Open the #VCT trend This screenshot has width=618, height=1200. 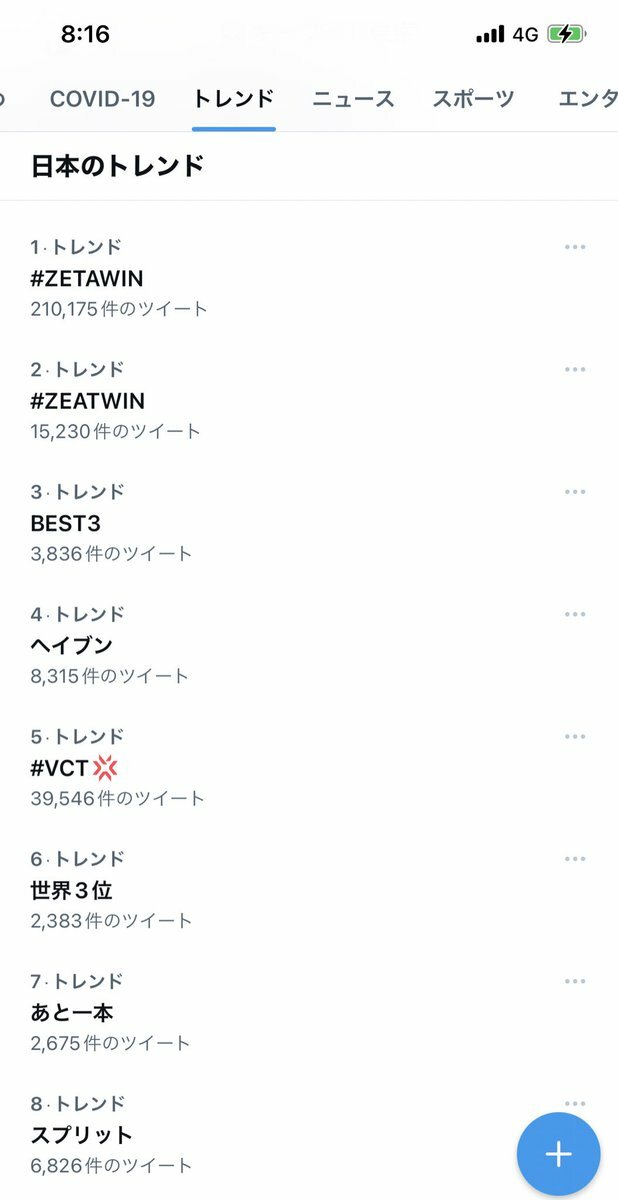pyautogui.click(x=309, y=767)
